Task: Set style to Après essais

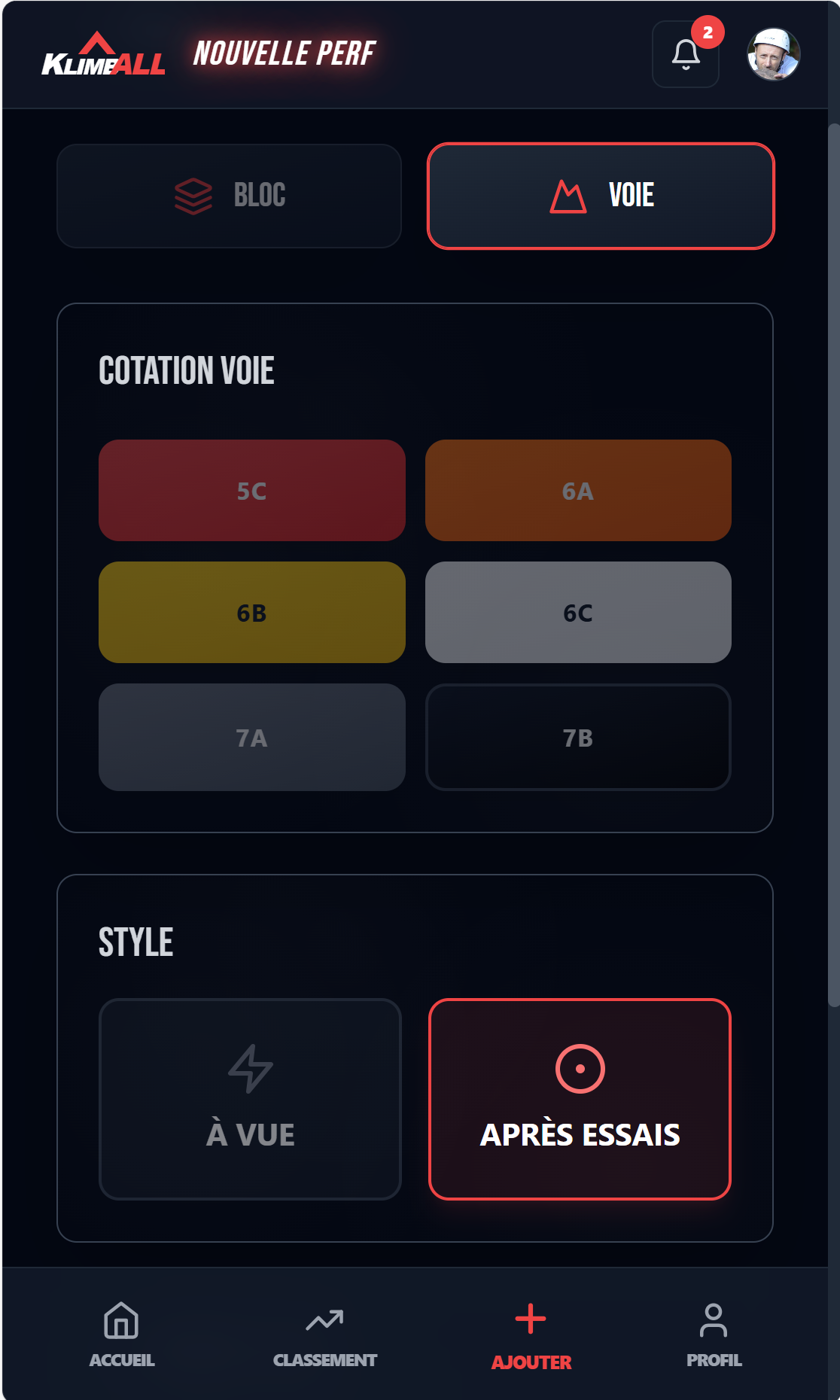Action: [x=580, y=1099]
